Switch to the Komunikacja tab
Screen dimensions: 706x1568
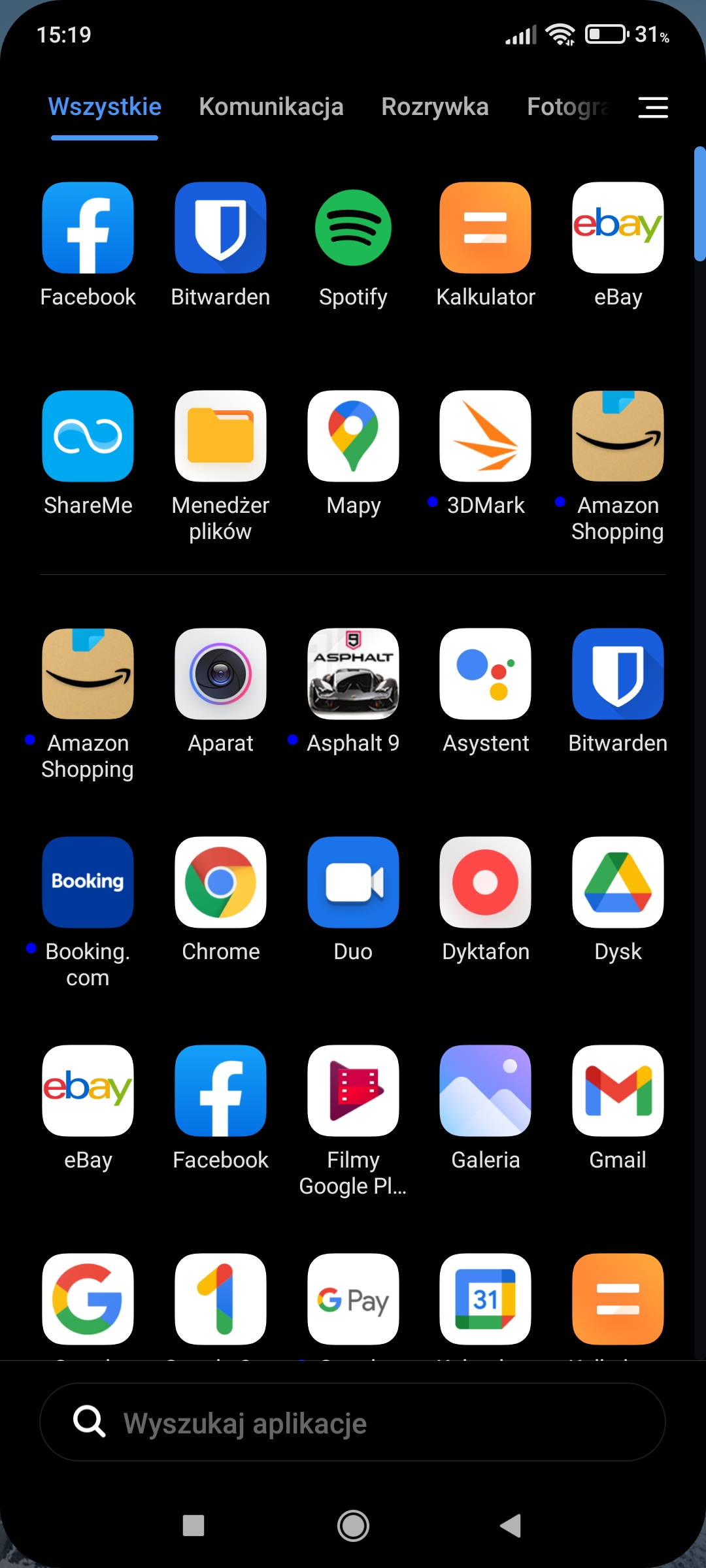271,106
